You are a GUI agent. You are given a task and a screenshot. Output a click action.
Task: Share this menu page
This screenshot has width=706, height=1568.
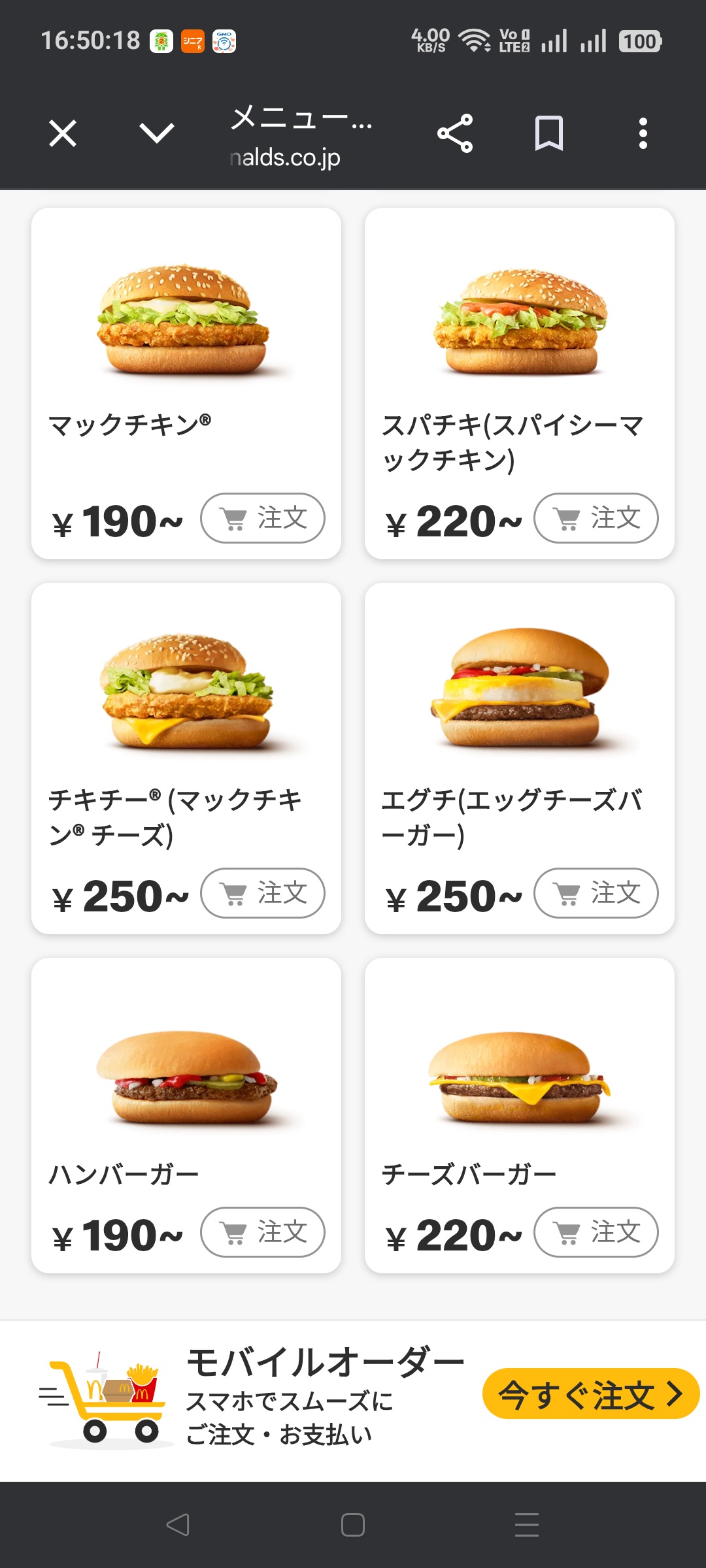pos(455,133)
